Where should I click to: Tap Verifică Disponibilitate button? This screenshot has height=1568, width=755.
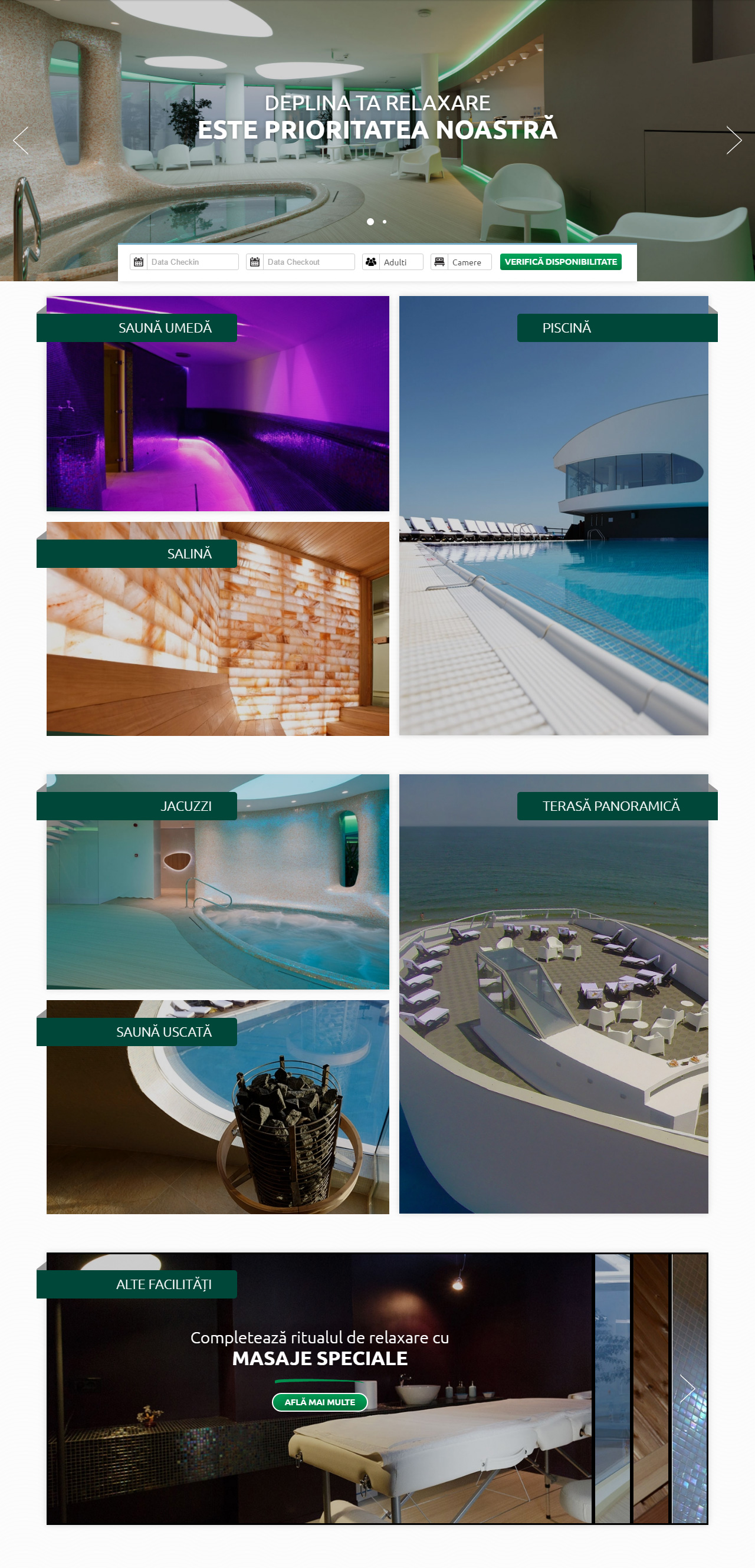click(x=560, y=262)
